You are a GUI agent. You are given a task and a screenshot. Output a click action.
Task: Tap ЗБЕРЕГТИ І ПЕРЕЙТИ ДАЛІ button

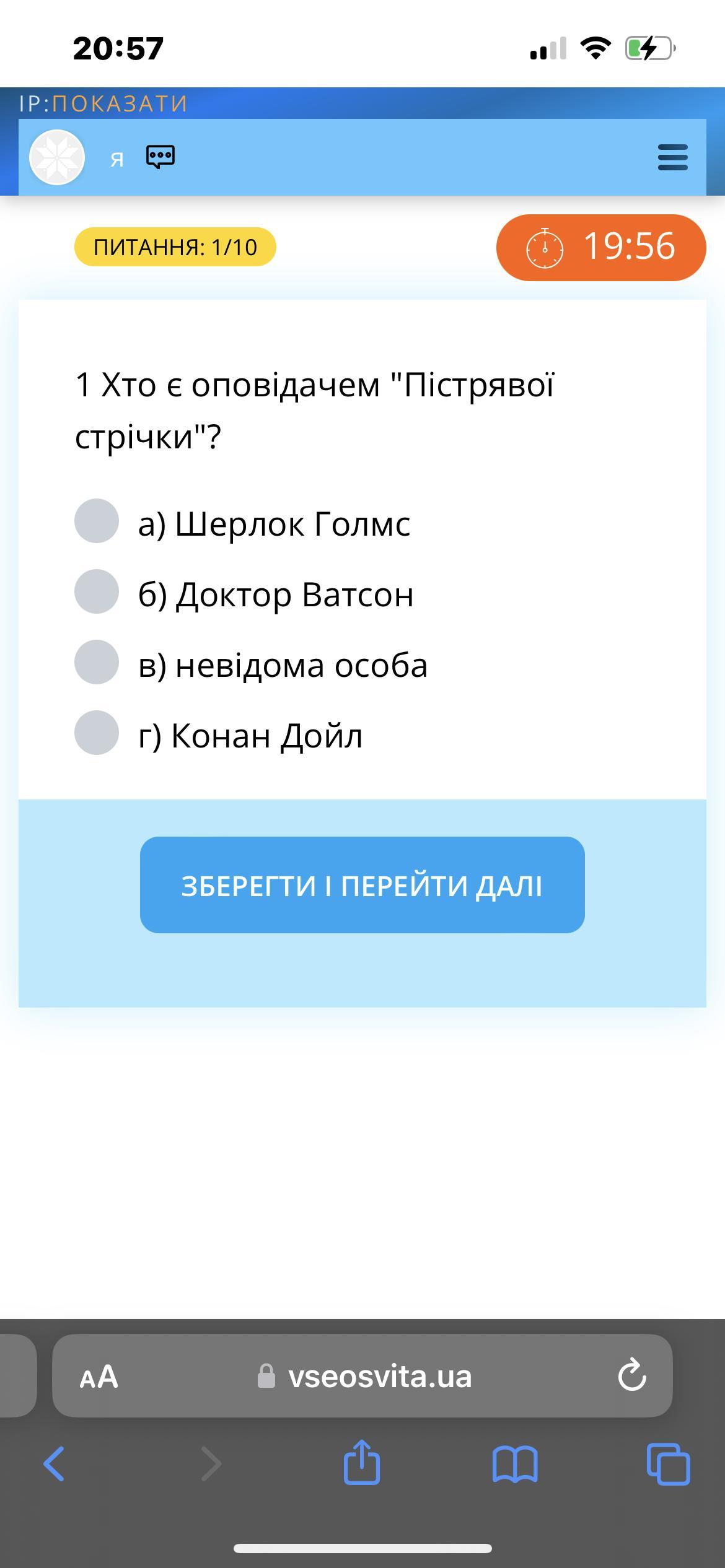(362, 885)
